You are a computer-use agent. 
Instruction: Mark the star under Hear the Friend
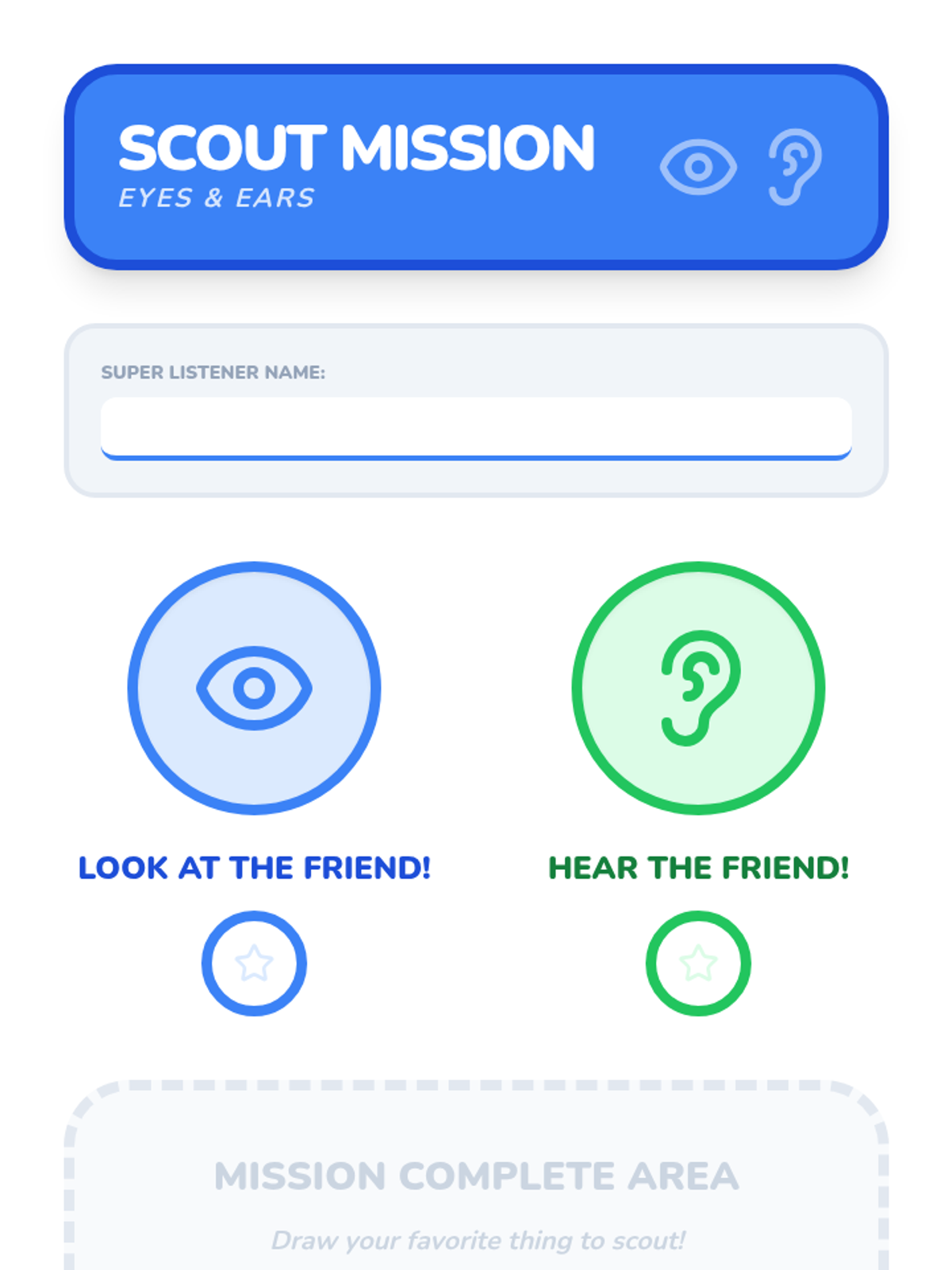click(698, 963)
